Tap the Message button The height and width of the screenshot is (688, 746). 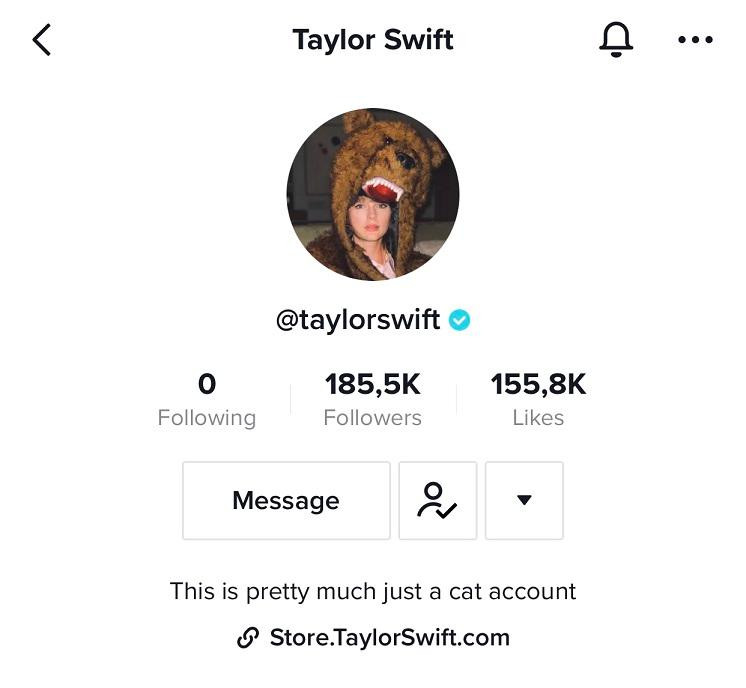pyautogui.click(x=286, y=500)
